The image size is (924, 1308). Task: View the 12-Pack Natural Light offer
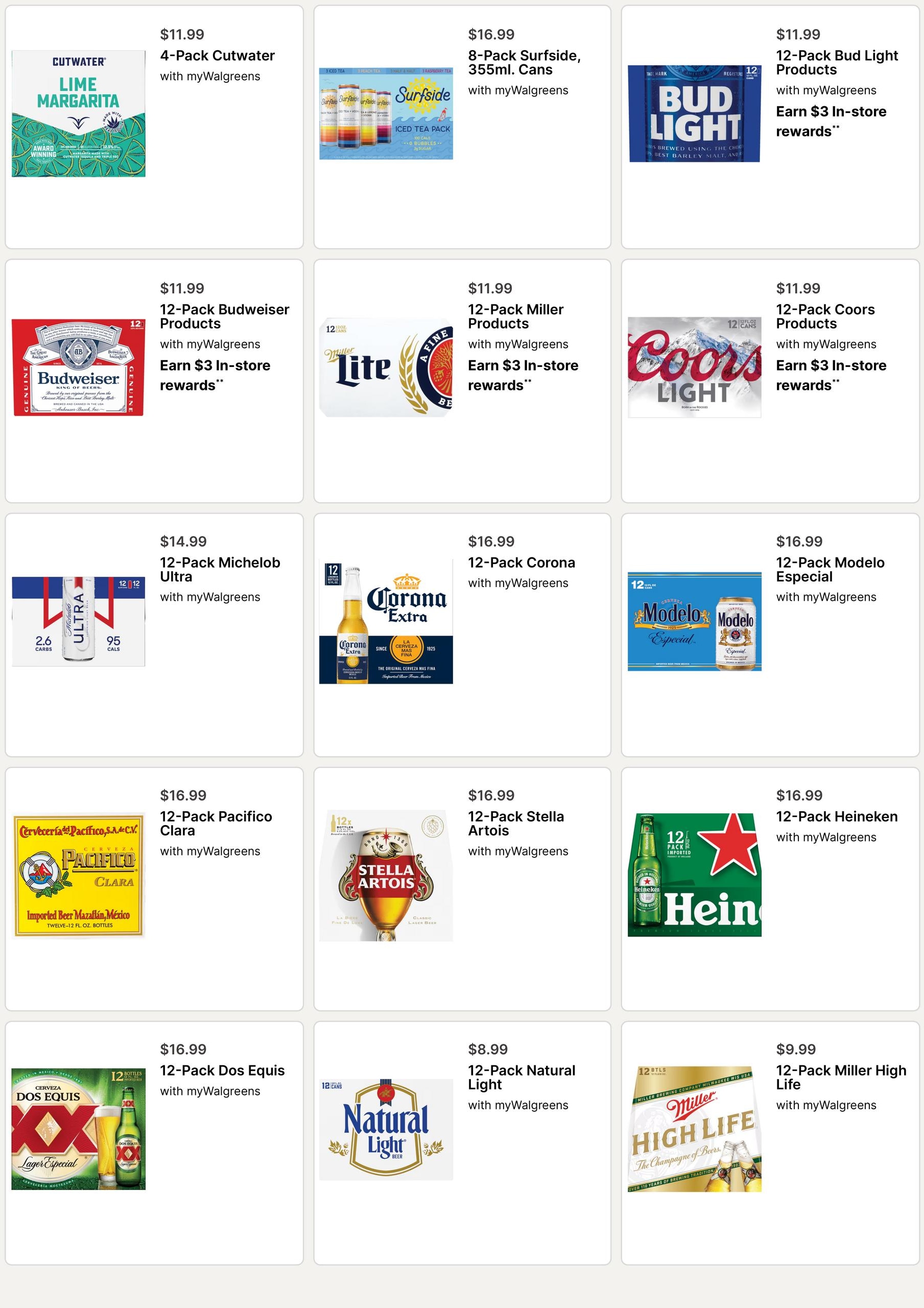(462, 1143)
